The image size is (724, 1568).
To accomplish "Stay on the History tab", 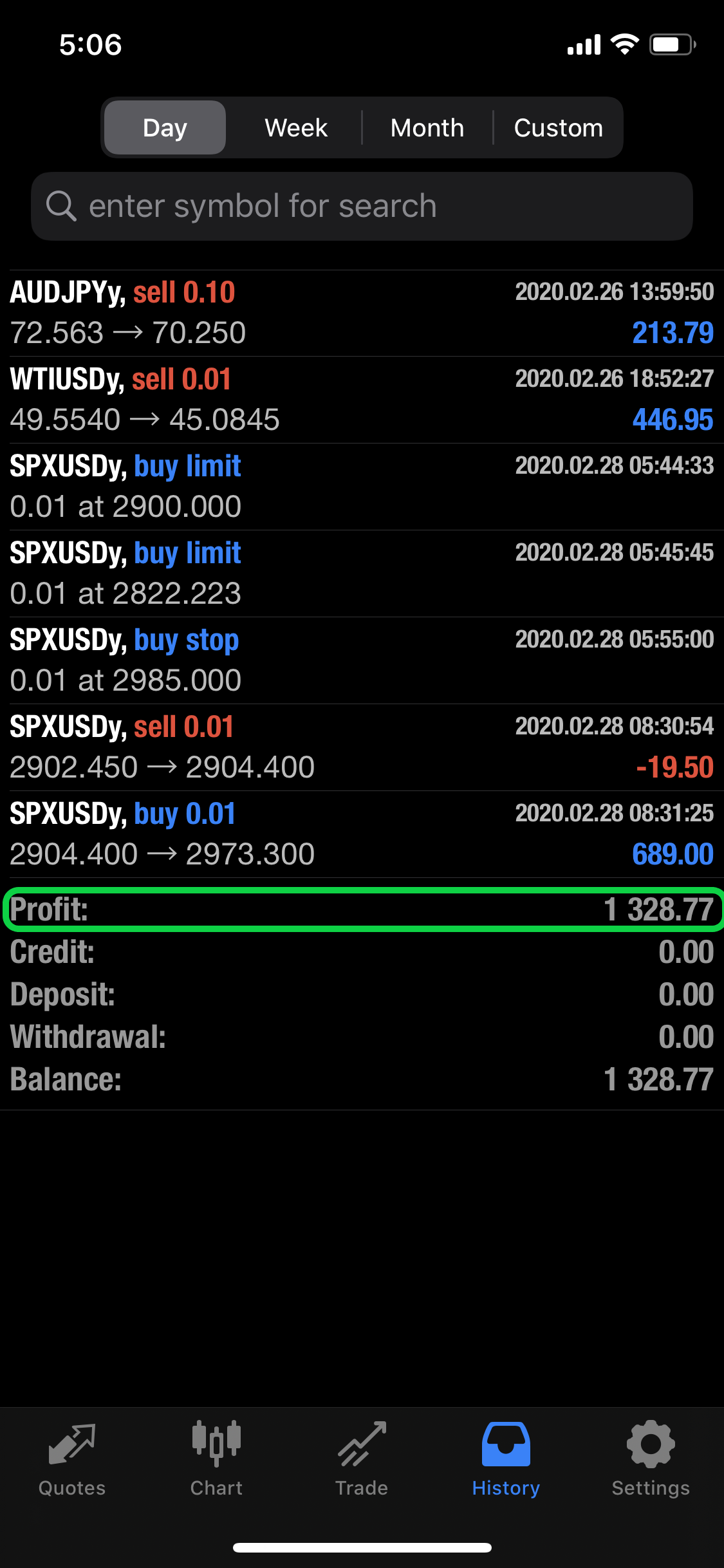I will pos(506,1459).
